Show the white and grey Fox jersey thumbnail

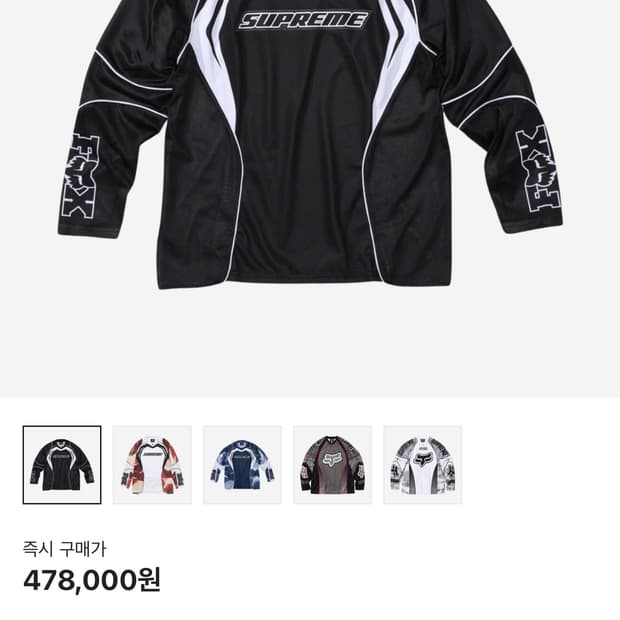click(422, 465)
